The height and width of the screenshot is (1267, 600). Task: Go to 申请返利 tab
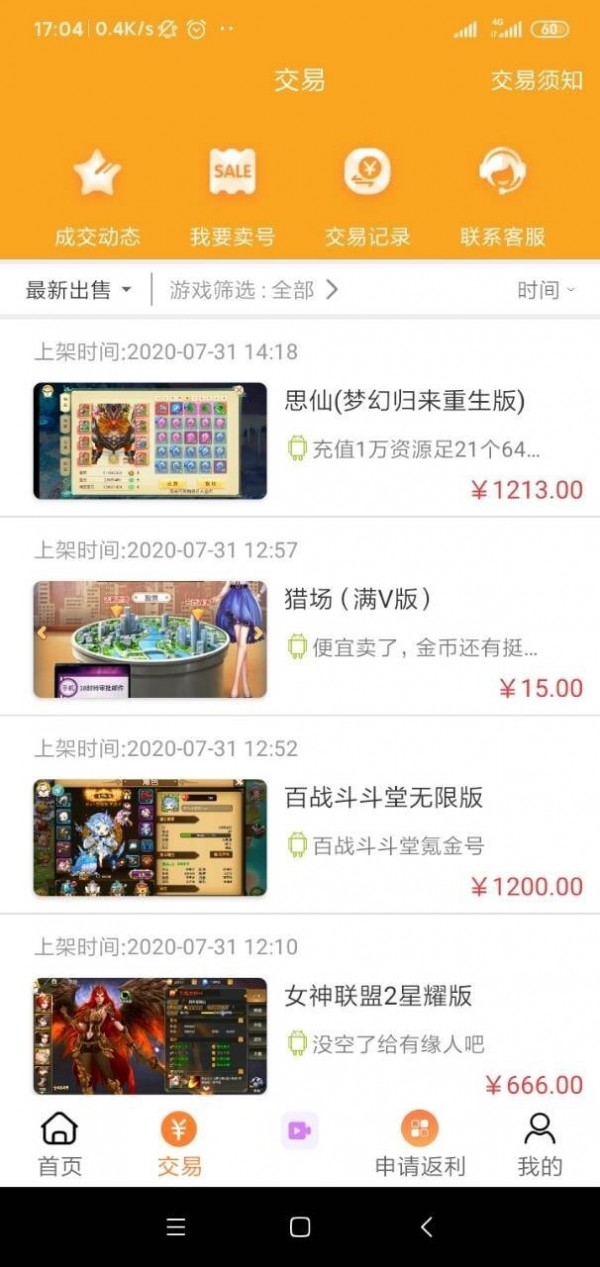(x=420, y=1143)
